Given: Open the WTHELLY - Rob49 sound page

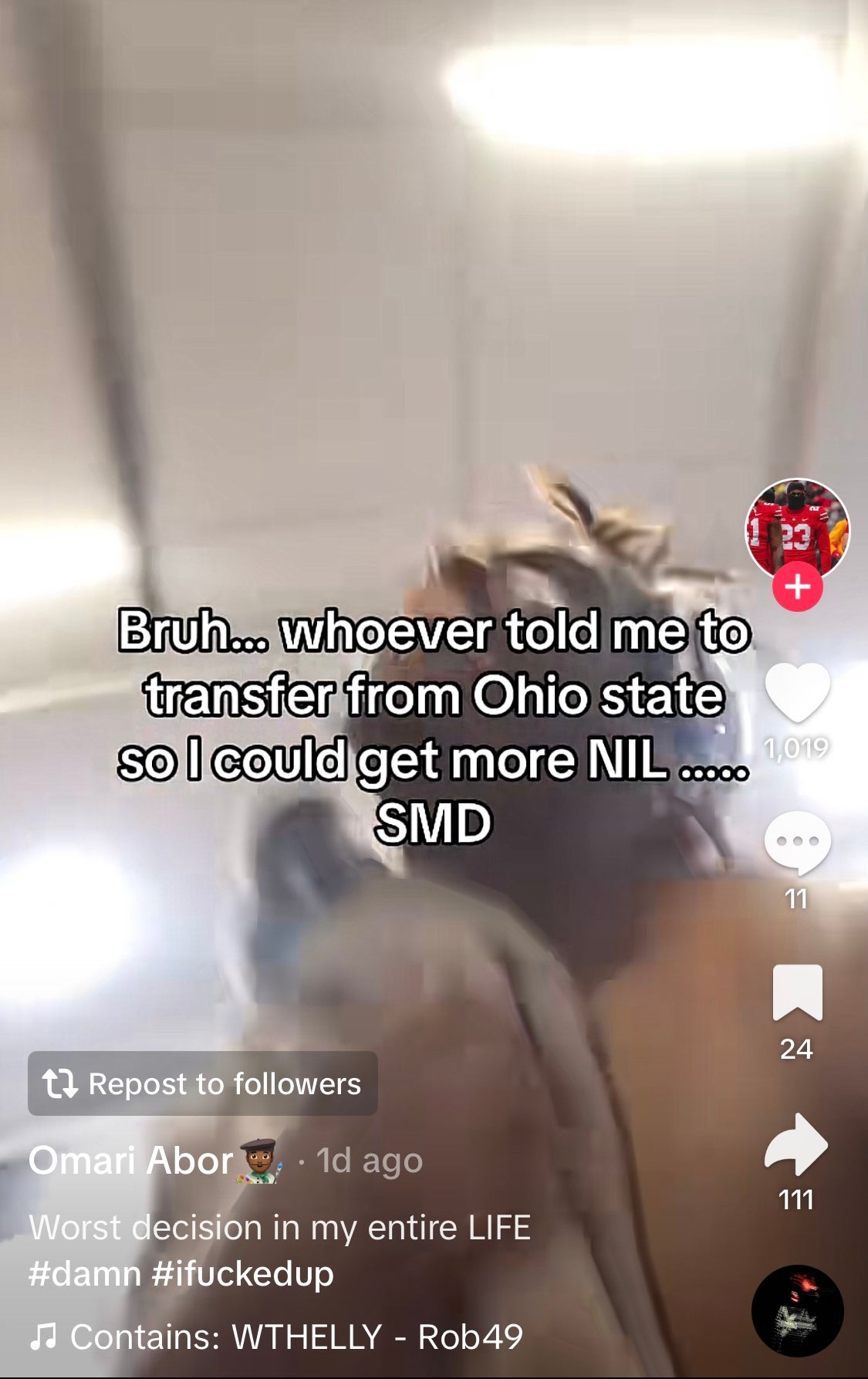Looking at the screenshot, I should point(297,1337).
